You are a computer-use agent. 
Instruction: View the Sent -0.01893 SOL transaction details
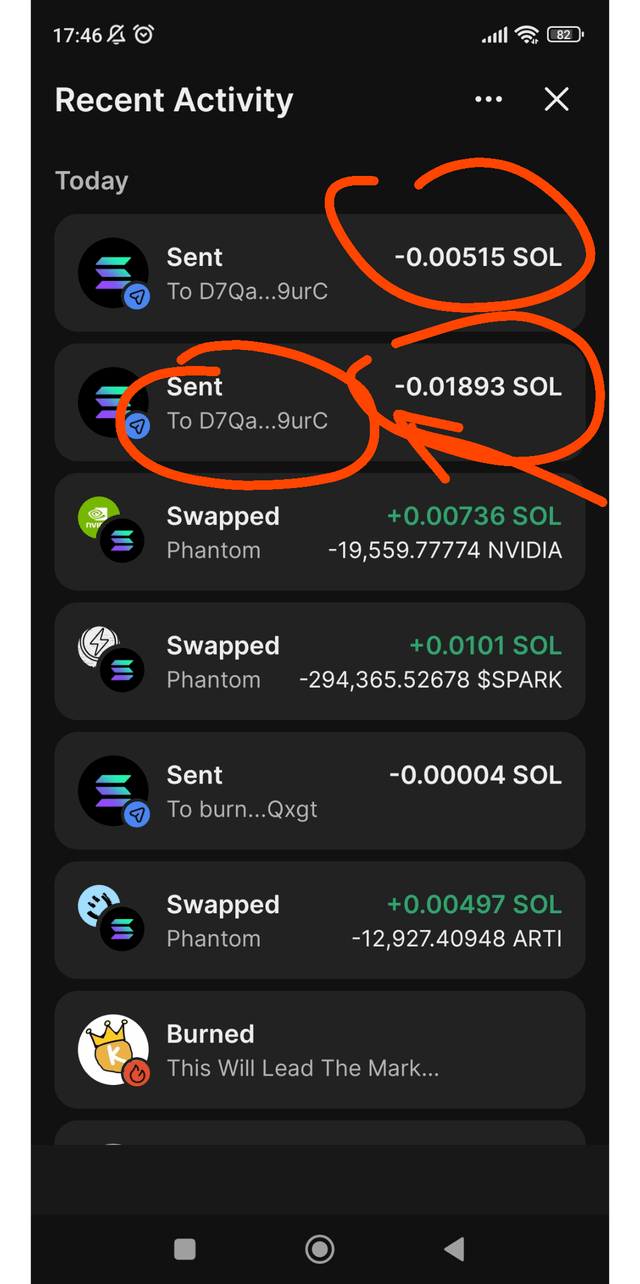(x=319, y=403)
